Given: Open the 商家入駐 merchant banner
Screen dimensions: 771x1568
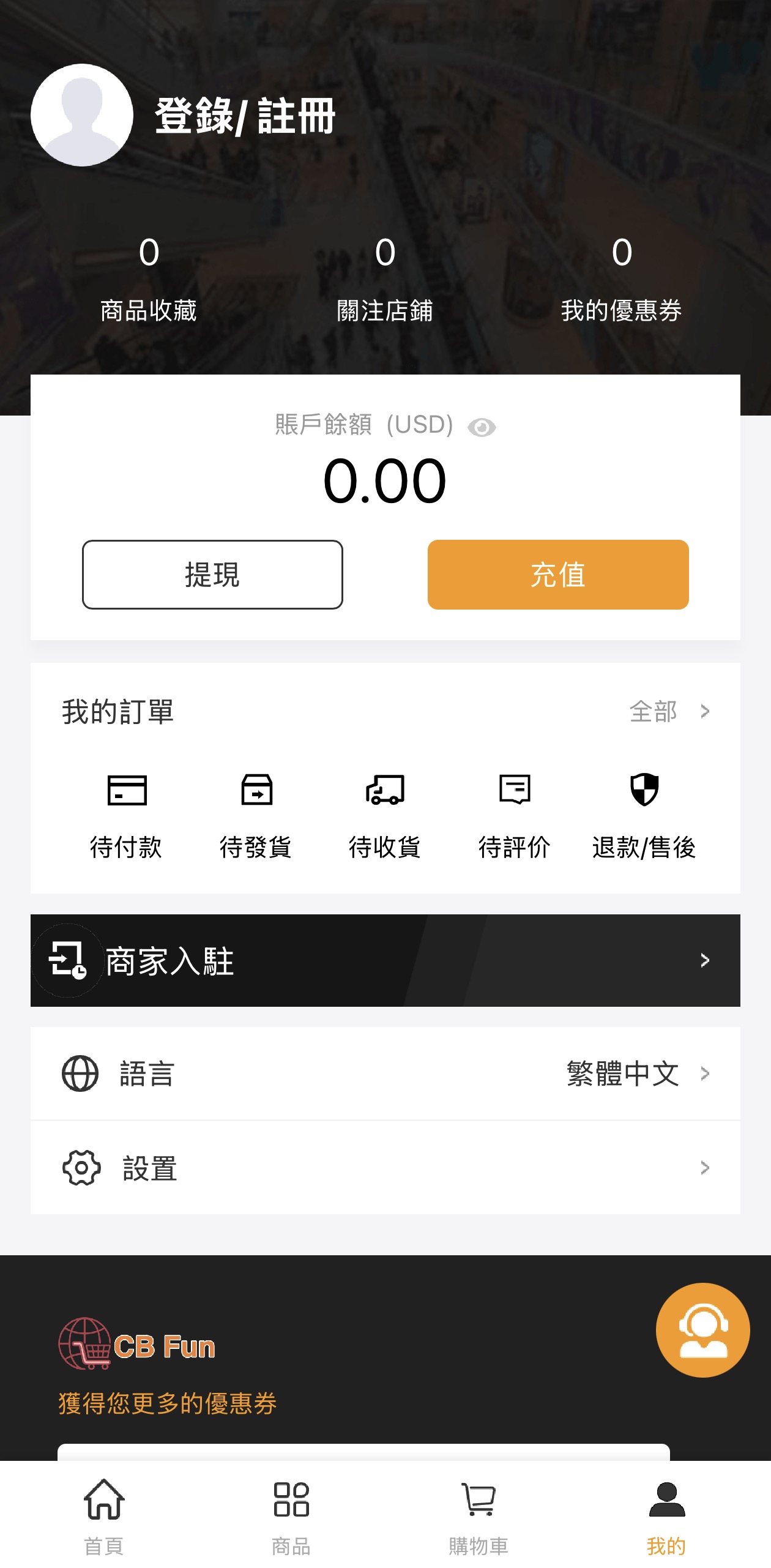Looking at the screenshot, I should [x=385, y=960].
